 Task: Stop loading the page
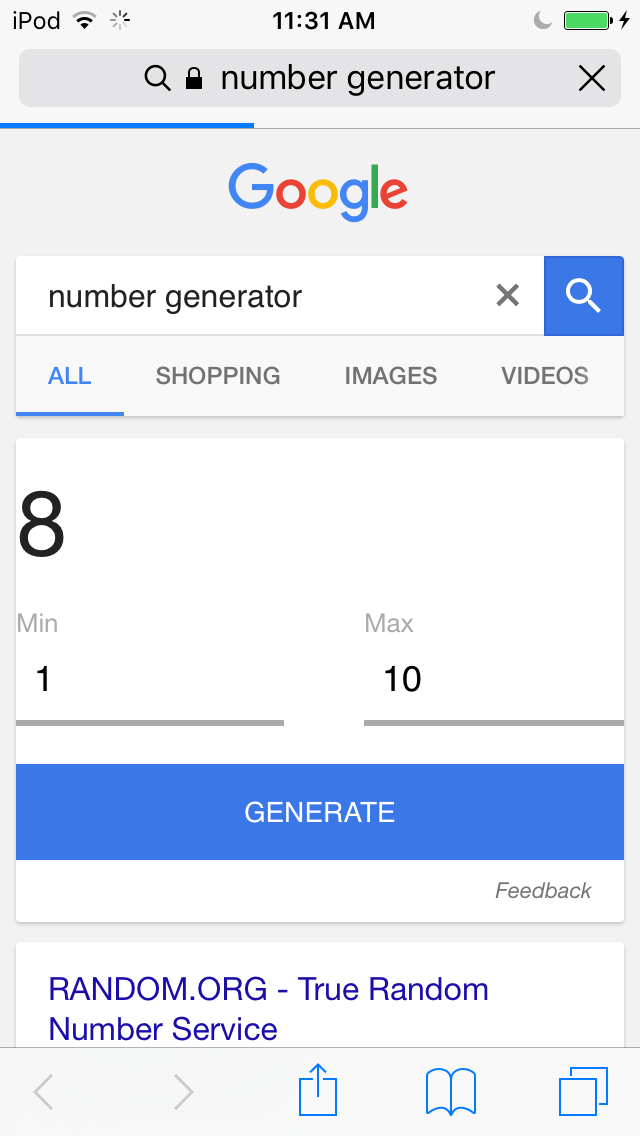point(592,78)
